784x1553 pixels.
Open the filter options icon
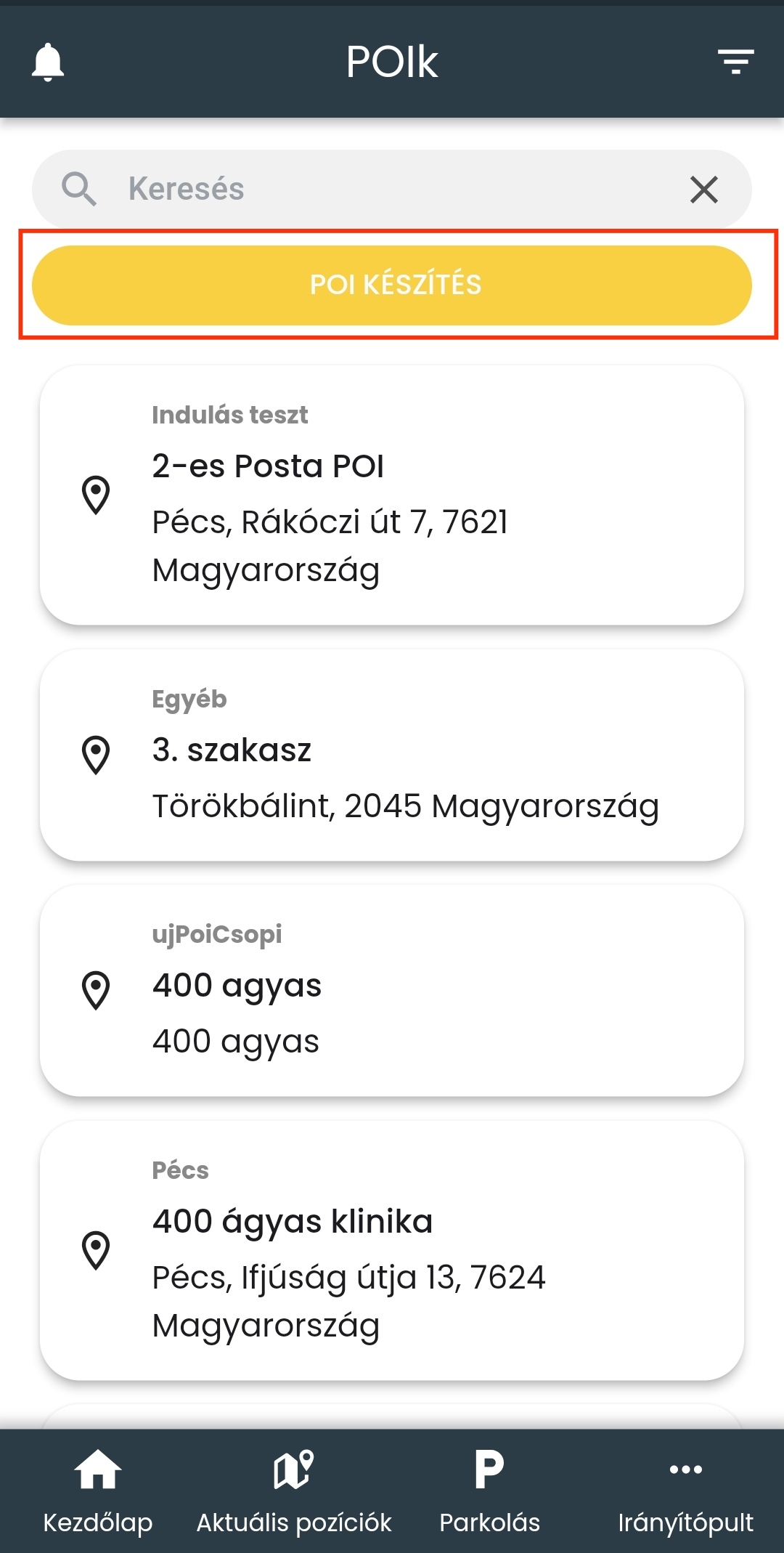(x=735, y=62)
